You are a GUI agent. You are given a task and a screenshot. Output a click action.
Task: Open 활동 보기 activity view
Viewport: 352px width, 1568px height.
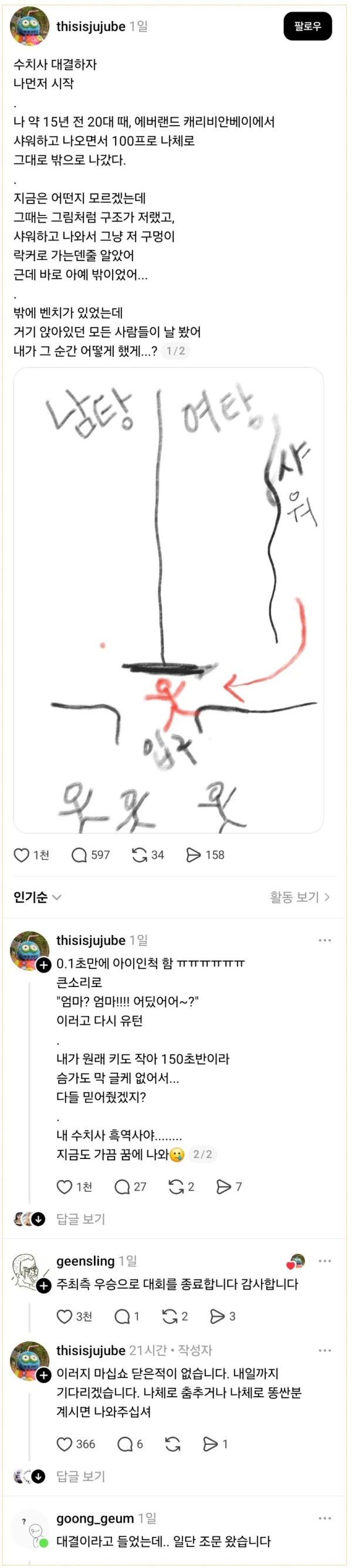299,897
